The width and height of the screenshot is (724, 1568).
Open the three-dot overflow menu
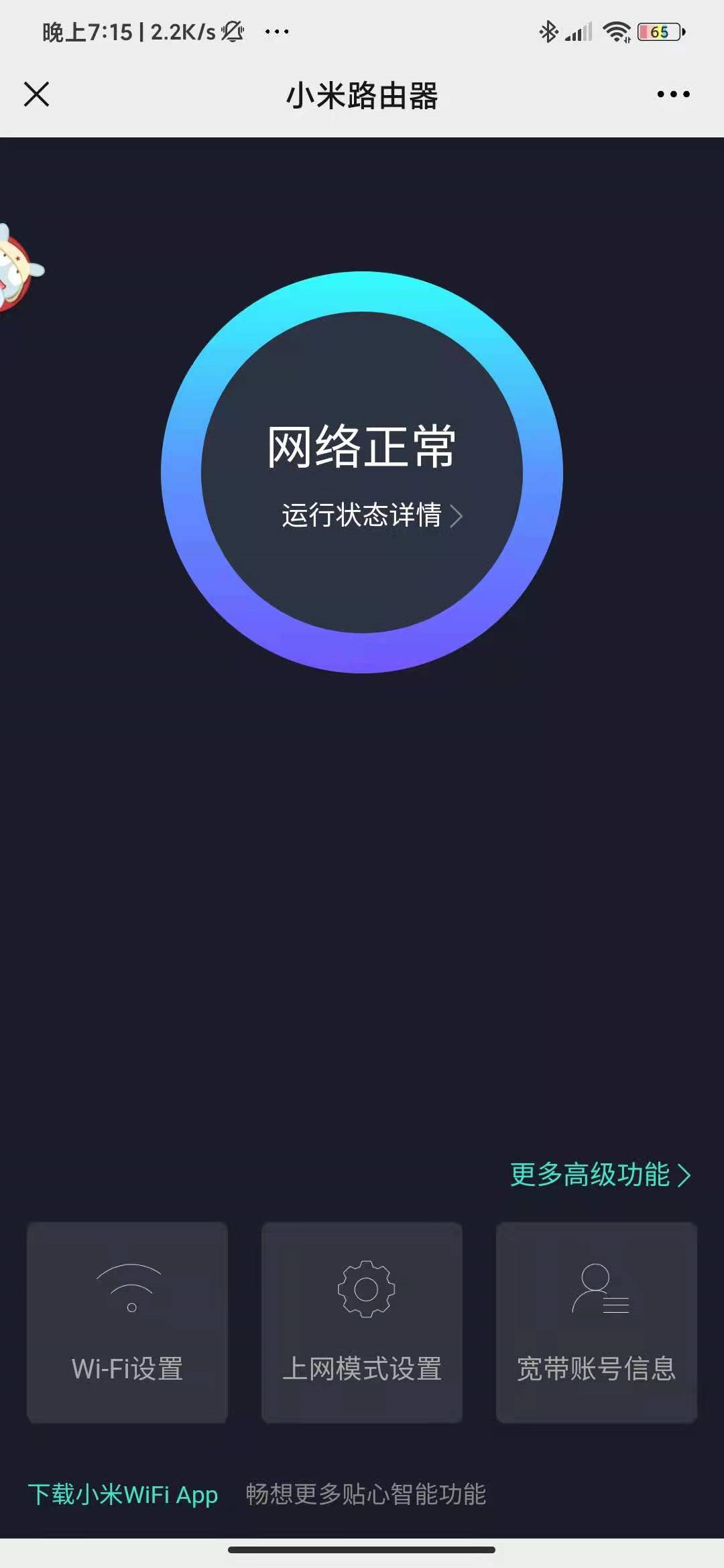673,94
